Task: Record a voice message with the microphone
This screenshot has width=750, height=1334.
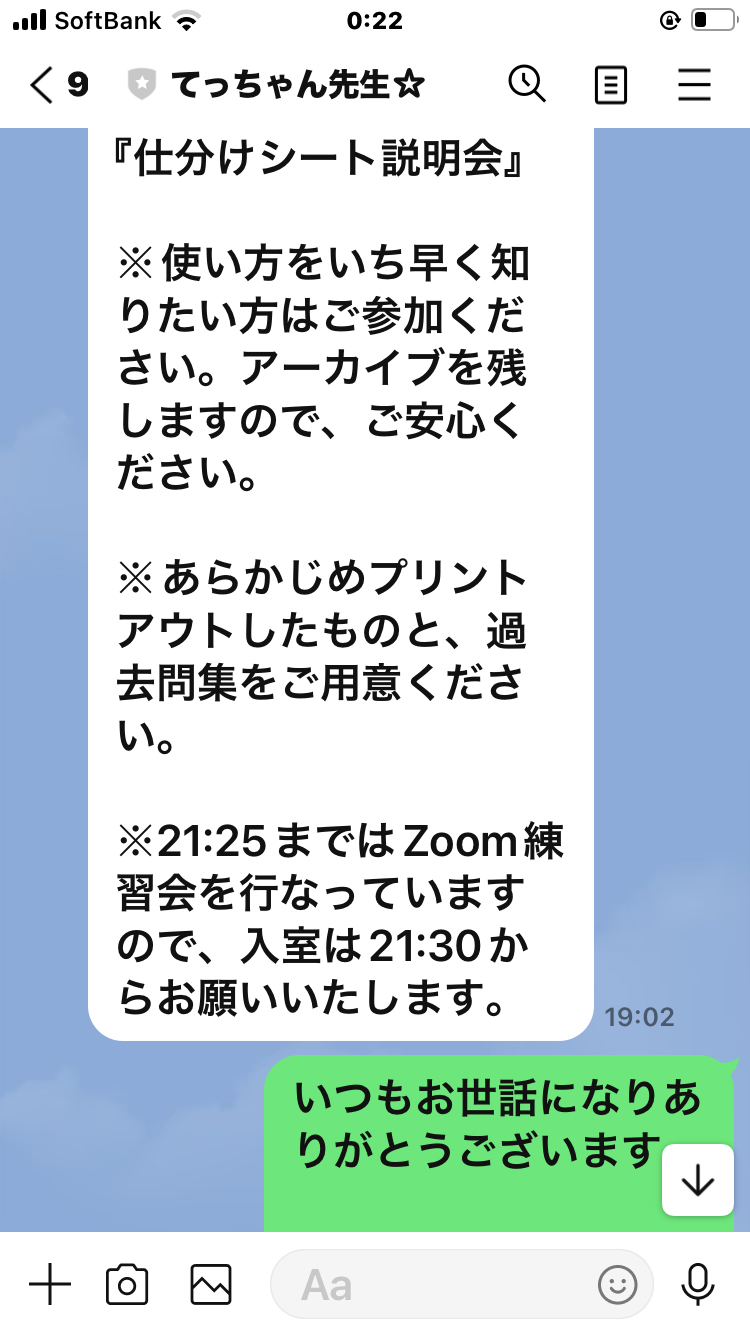Action: pyautogui.click(x=697, y=1284)
